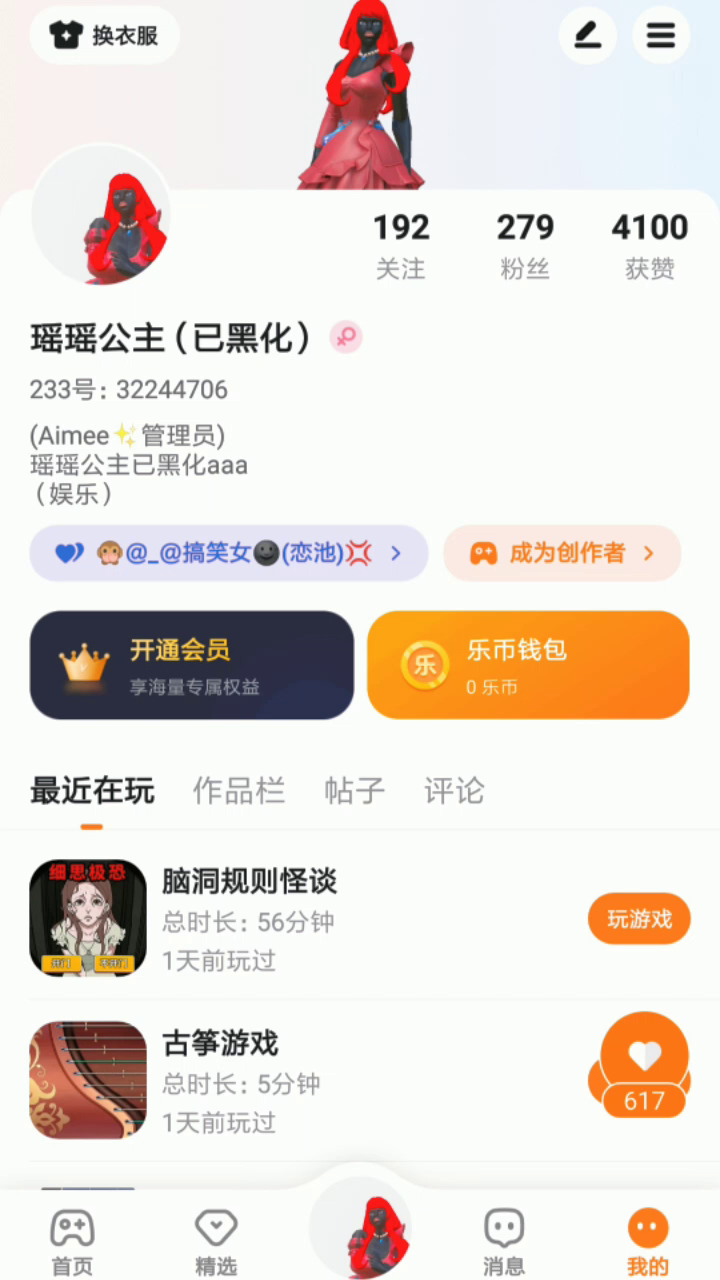
Task: Select the 最近在玩 tab
Action: pos(92,791)
